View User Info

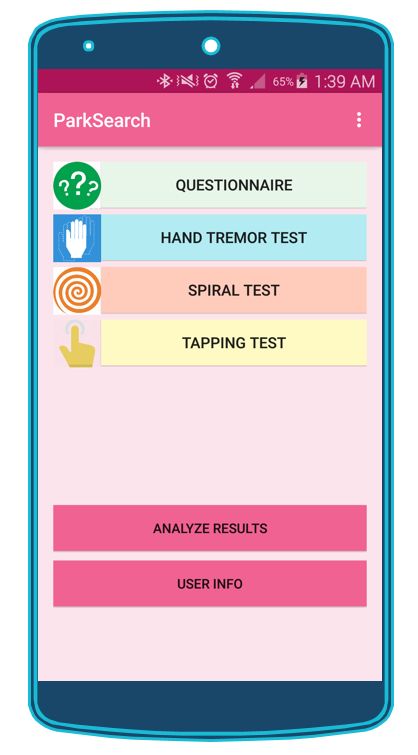[210, 584]
